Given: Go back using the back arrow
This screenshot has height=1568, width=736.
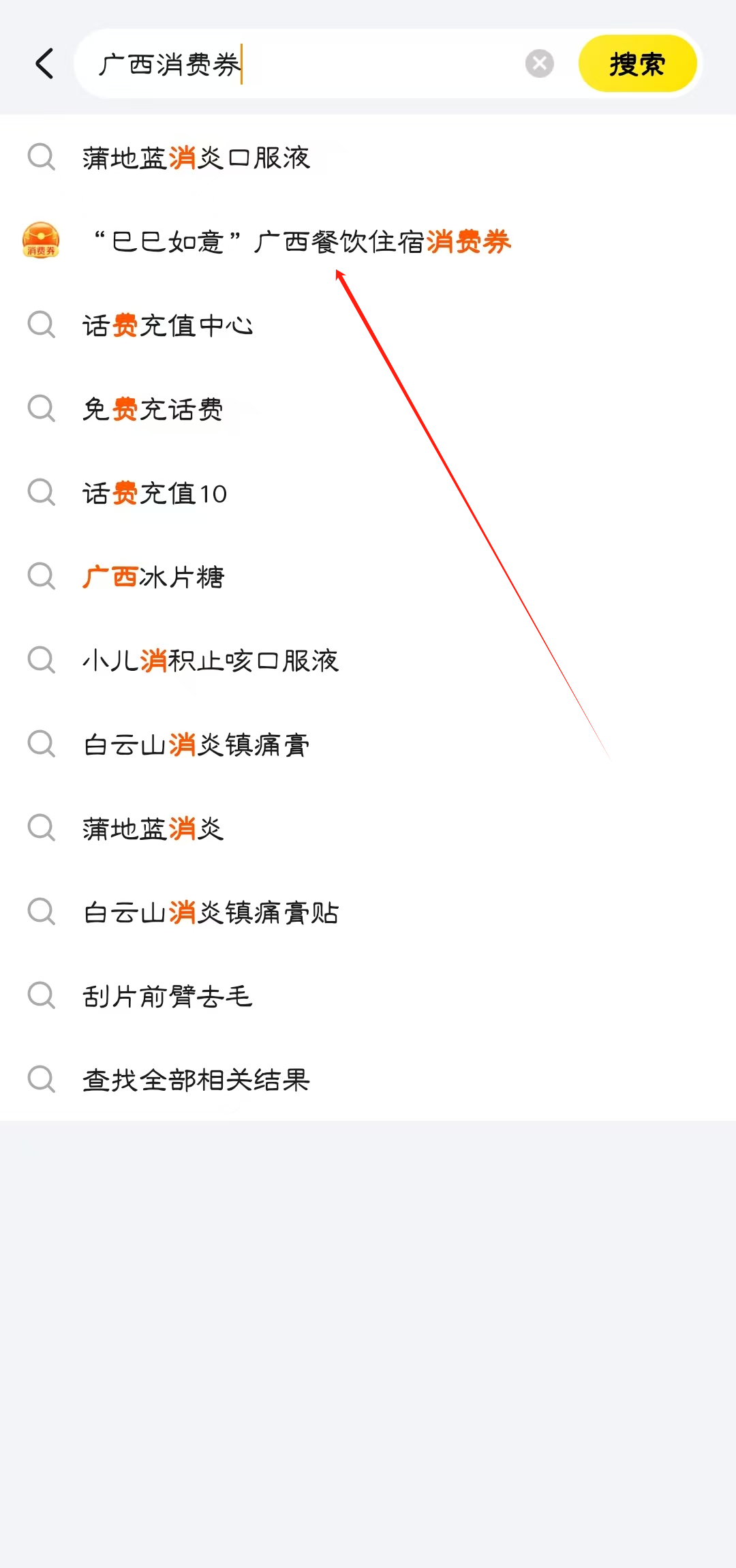Looking at the screenshot, I should [x=45, y=64].
